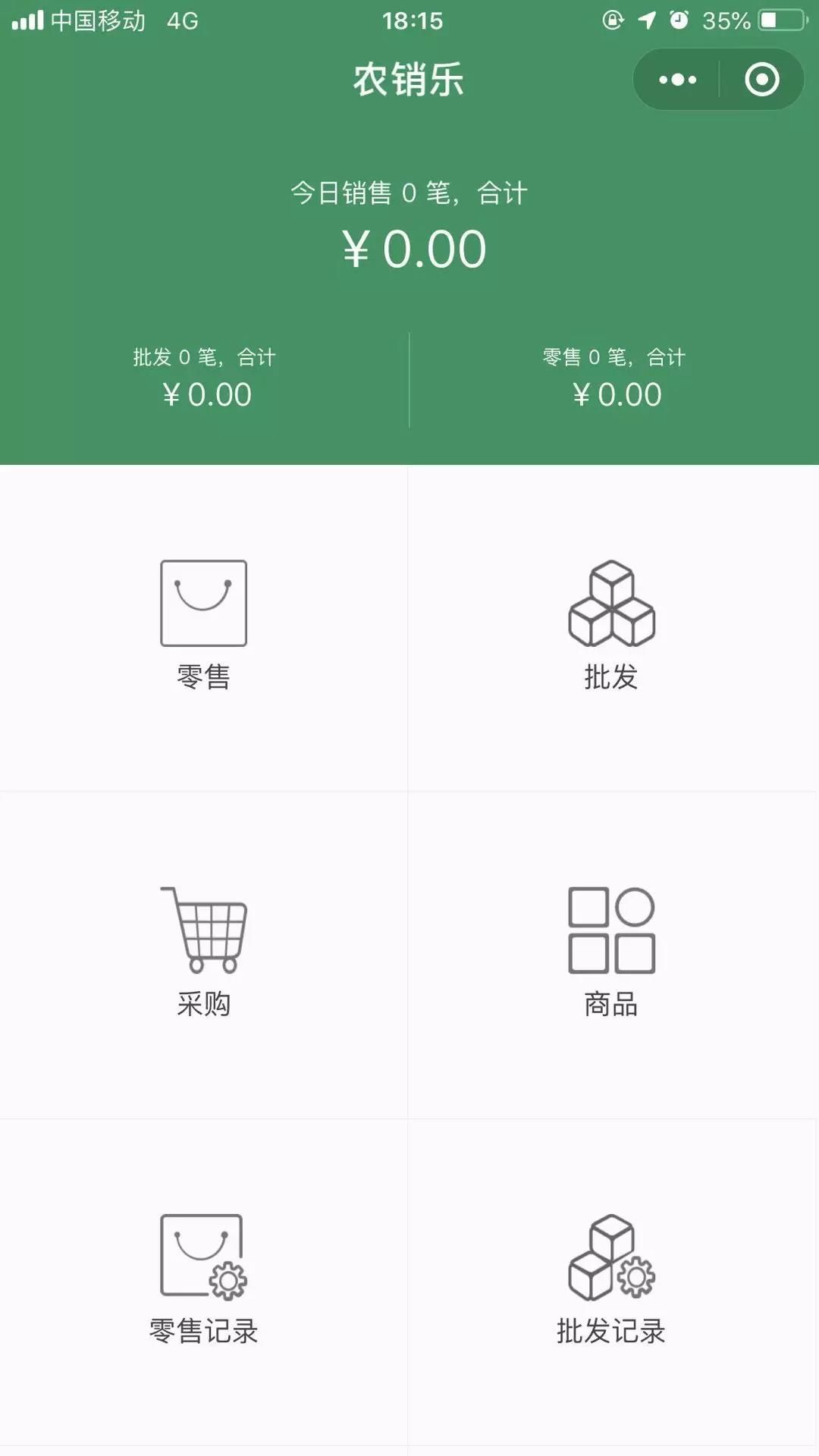View the 商品 products page
819x1456 pixels.
click(611, 953)
